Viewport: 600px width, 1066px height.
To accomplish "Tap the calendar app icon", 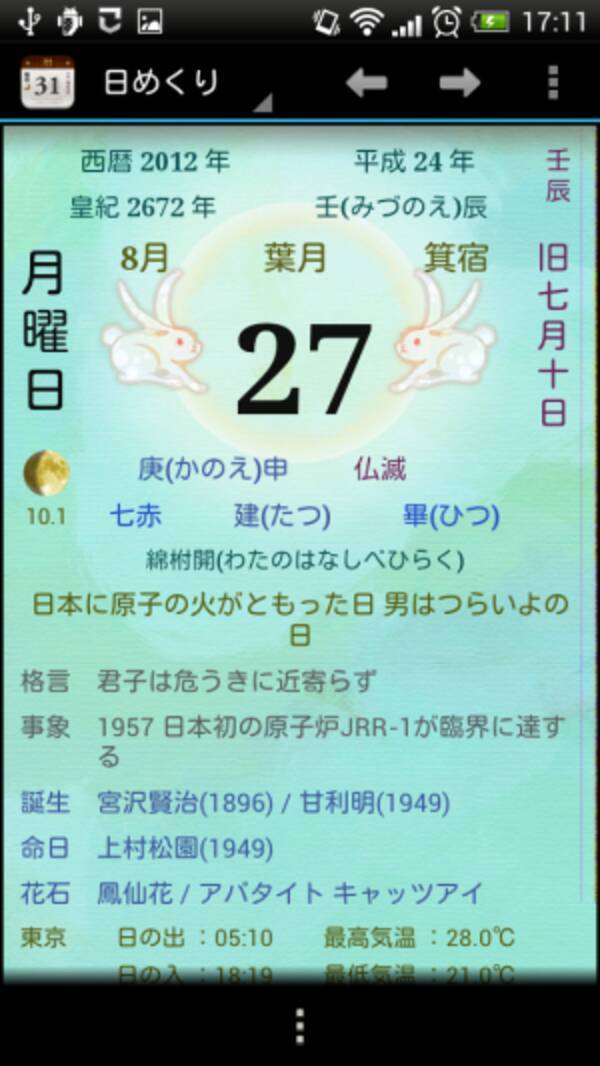I will [x=45, y=85].
